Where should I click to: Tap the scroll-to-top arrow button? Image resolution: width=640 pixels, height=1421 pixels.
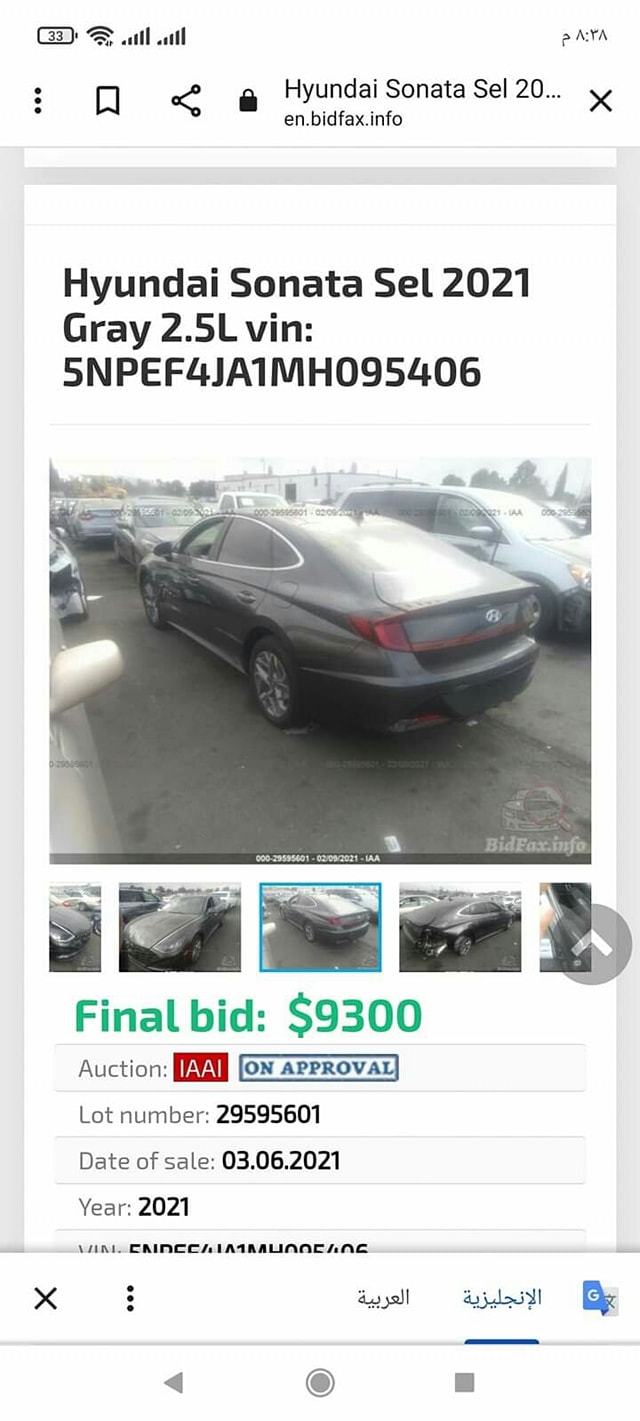598,944
